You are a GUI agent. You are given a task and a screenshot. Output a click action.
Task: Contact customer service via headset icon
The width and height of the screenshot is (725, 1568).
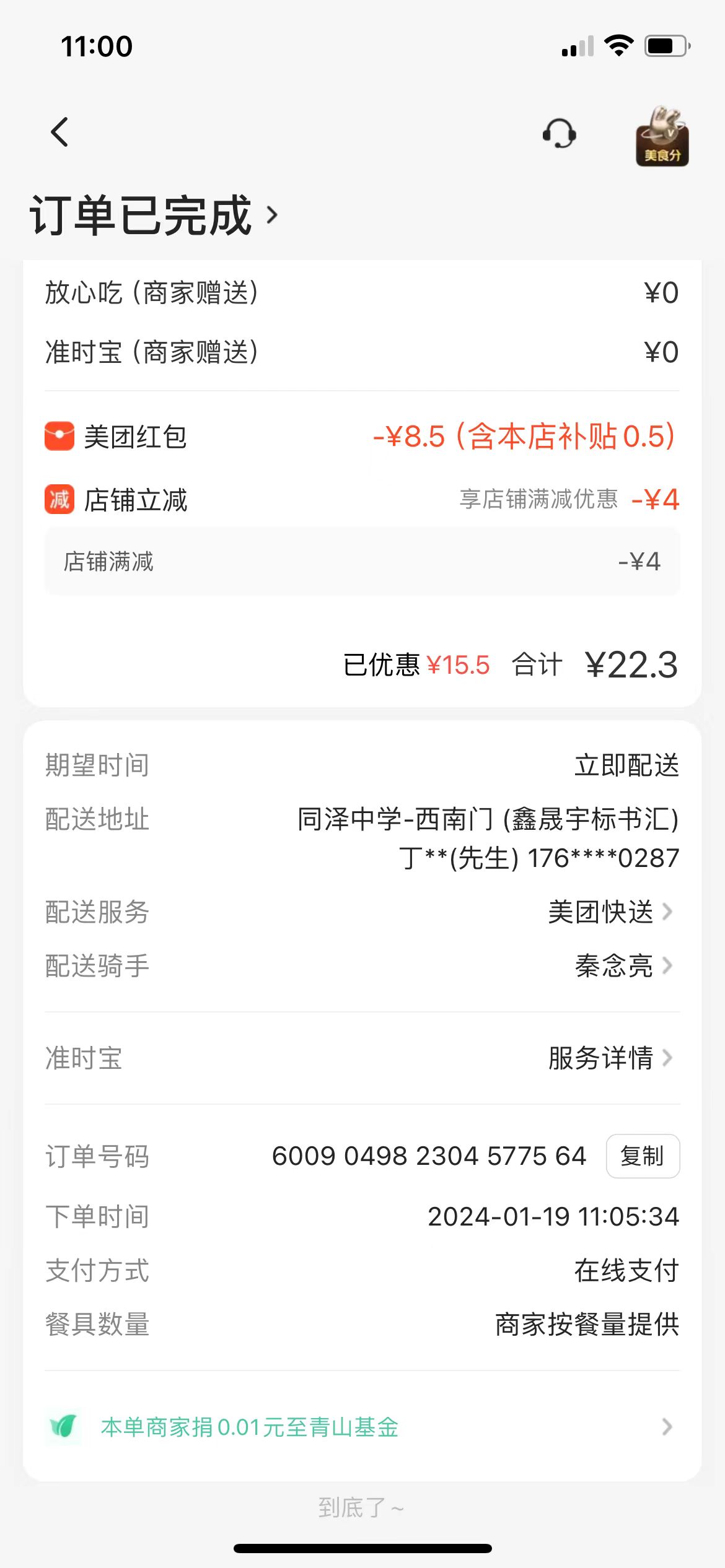point(559,134)
